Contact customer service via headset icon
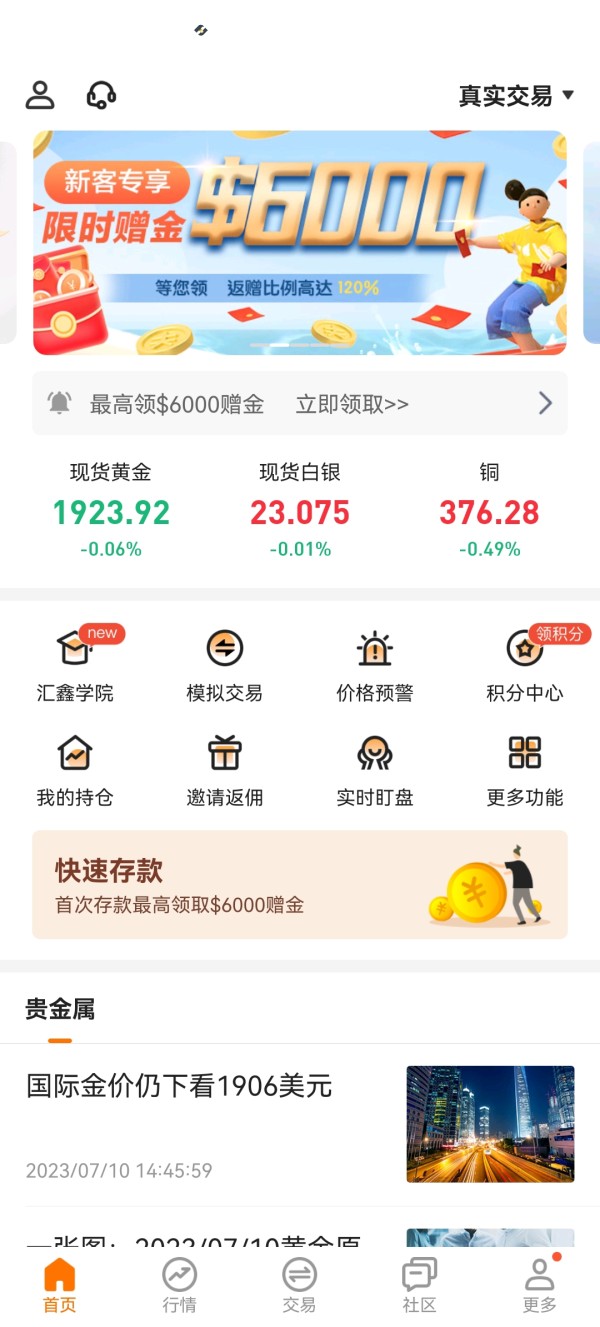This screenshot has width=600, height=1327. point(101,95)
